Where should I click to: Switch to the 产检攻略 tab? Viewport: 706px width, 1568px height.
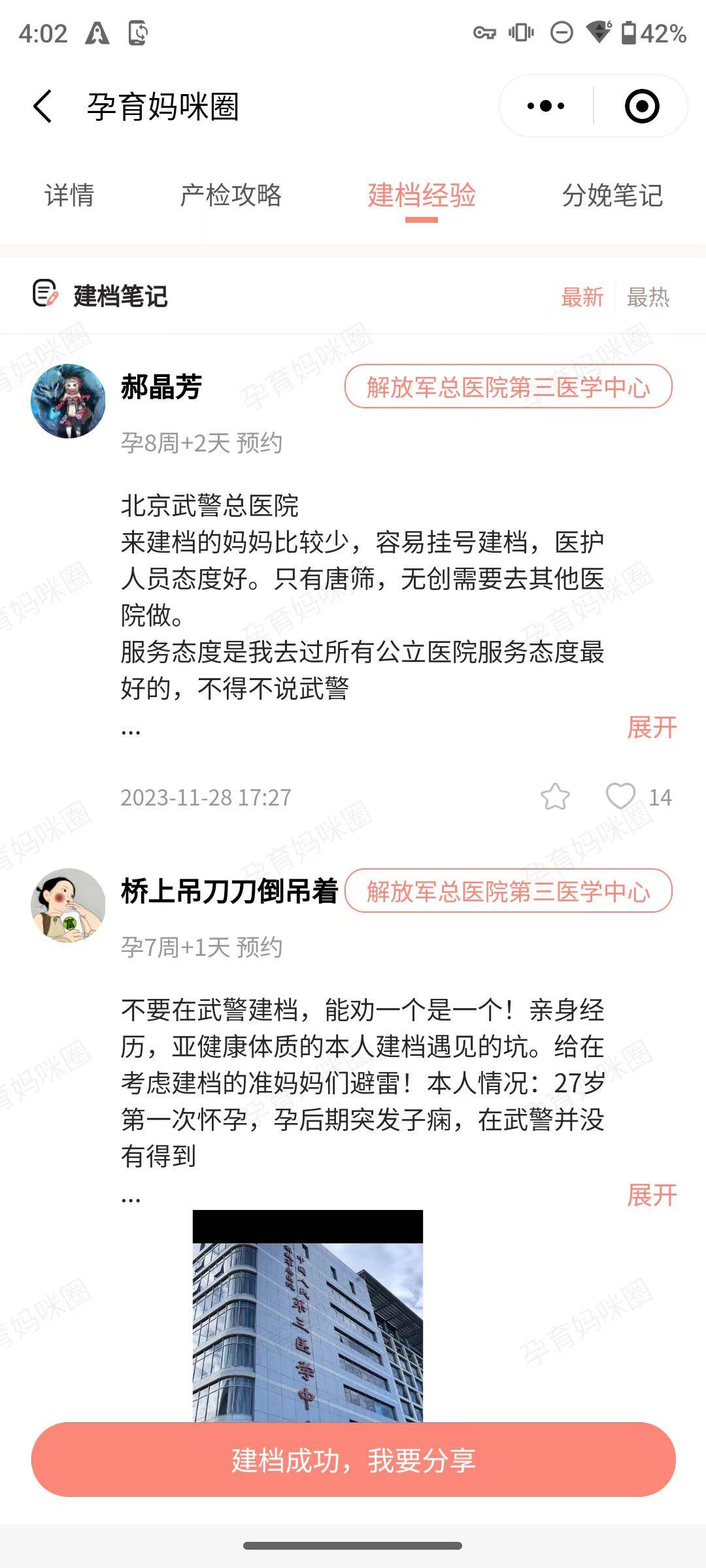coord(231,195)
